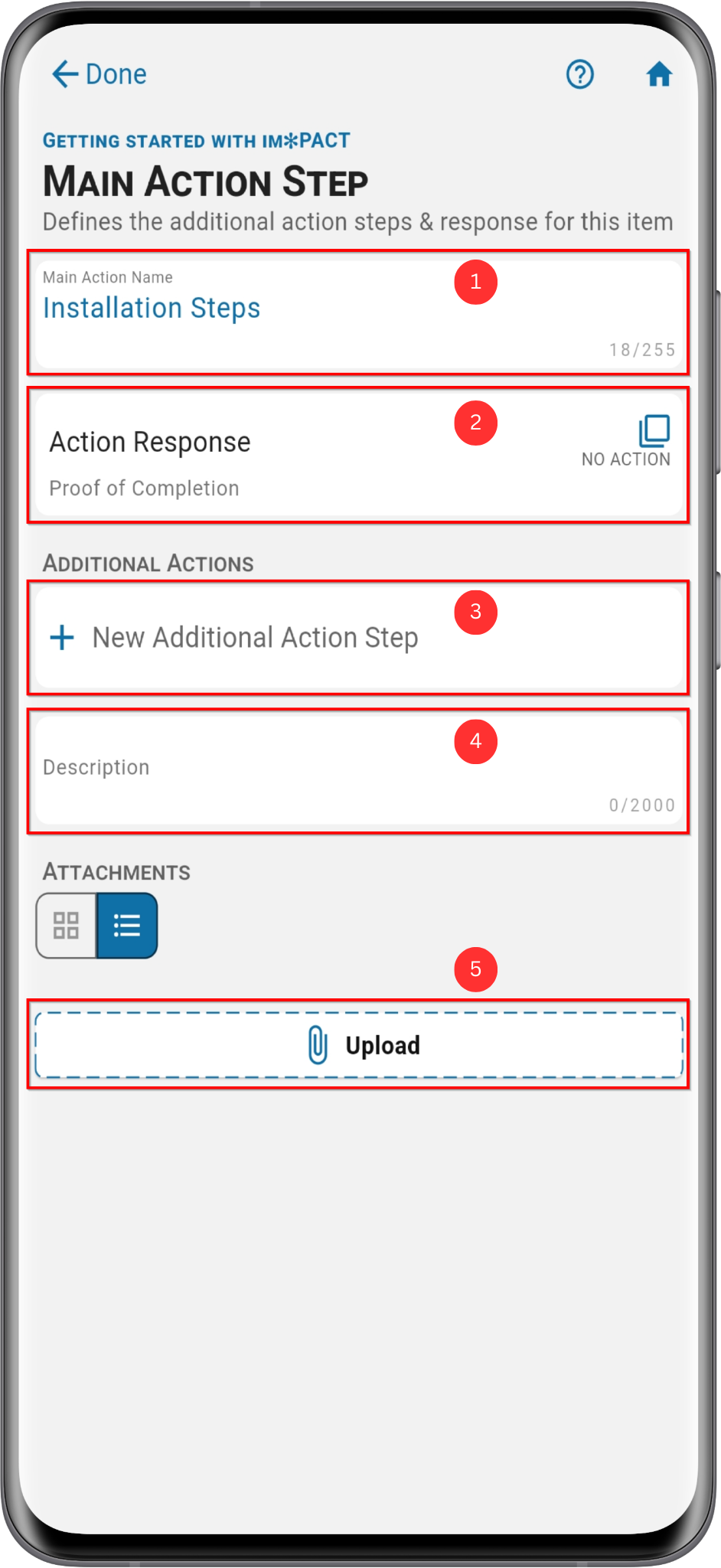Go to the home screen icon
This screenshot has height=1568, width=721.
point(659,74)
